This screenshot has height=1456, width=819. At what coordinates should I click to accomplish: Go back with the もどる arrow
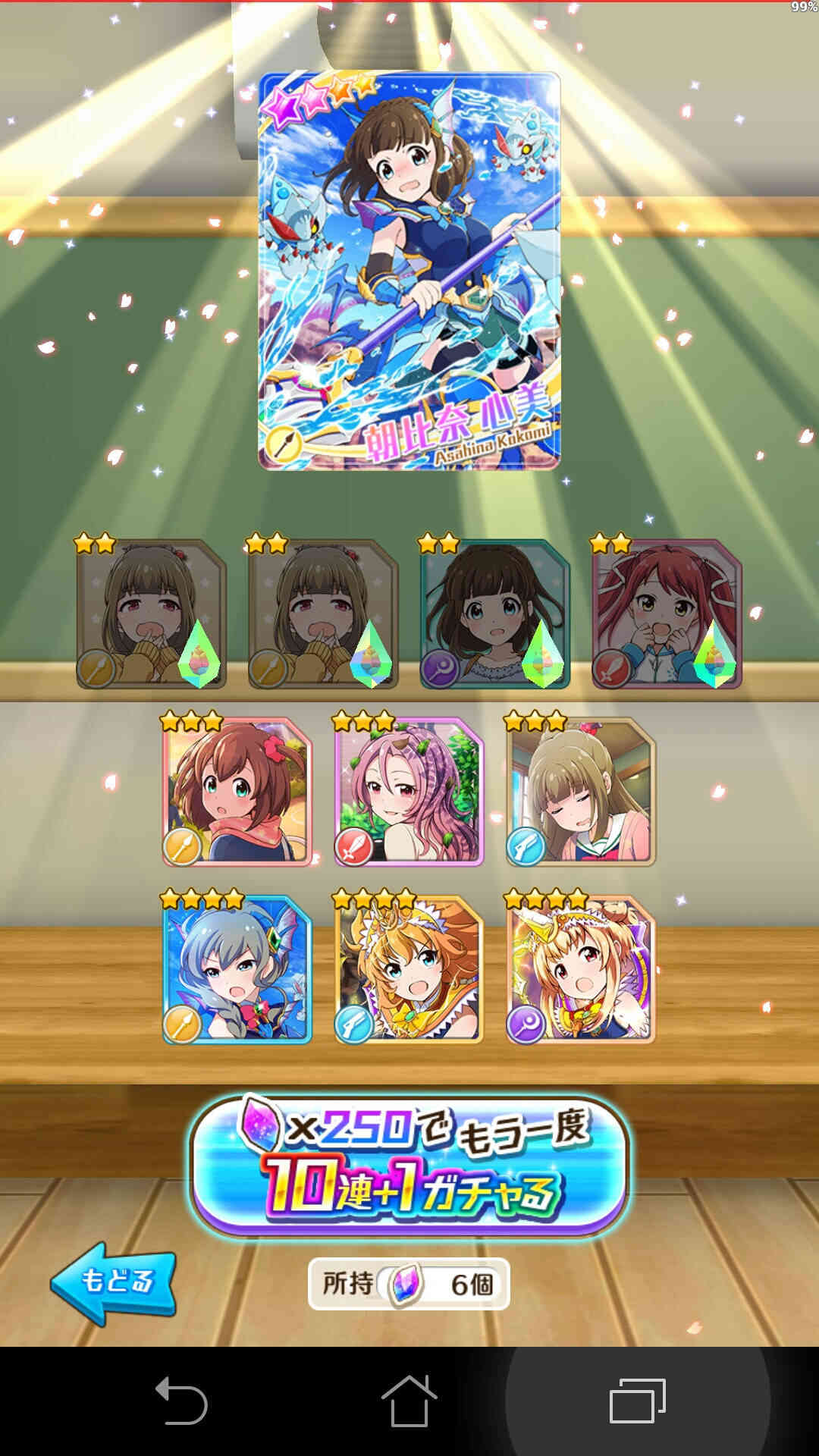click(114, 1284)
